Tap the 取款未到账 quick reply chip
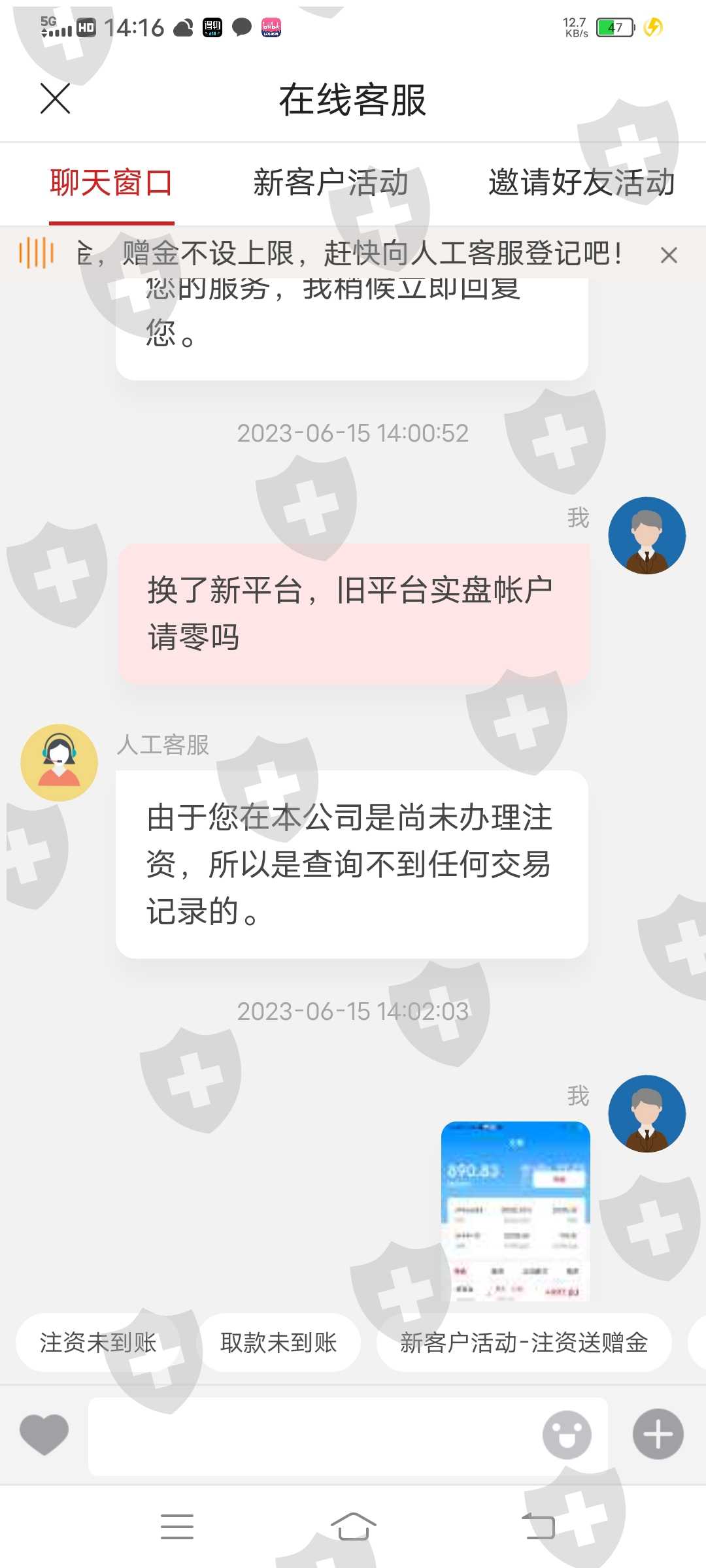This screenshot has width=706, height=1568. pos(278,1343)
